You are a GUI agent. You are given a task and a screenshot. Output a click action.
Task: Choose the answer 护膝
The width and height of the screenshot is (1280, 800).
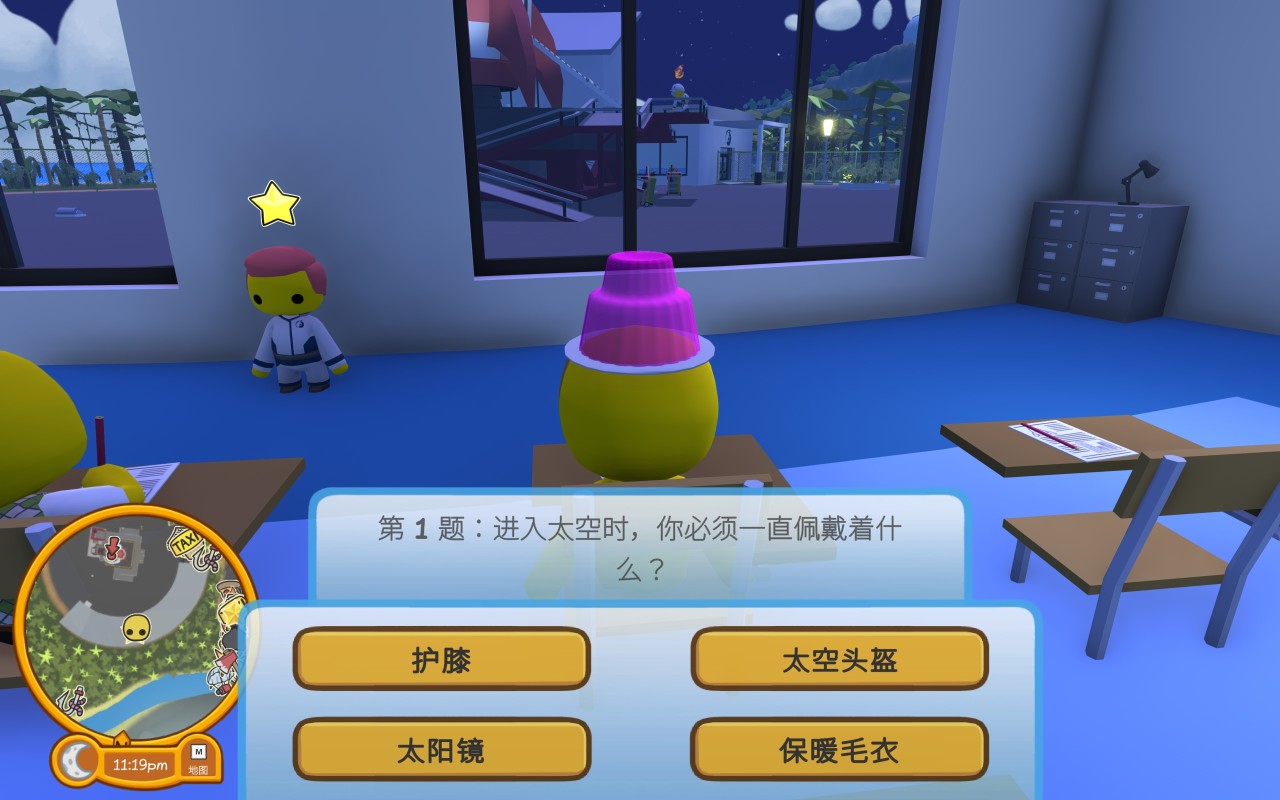pos(441,659)
